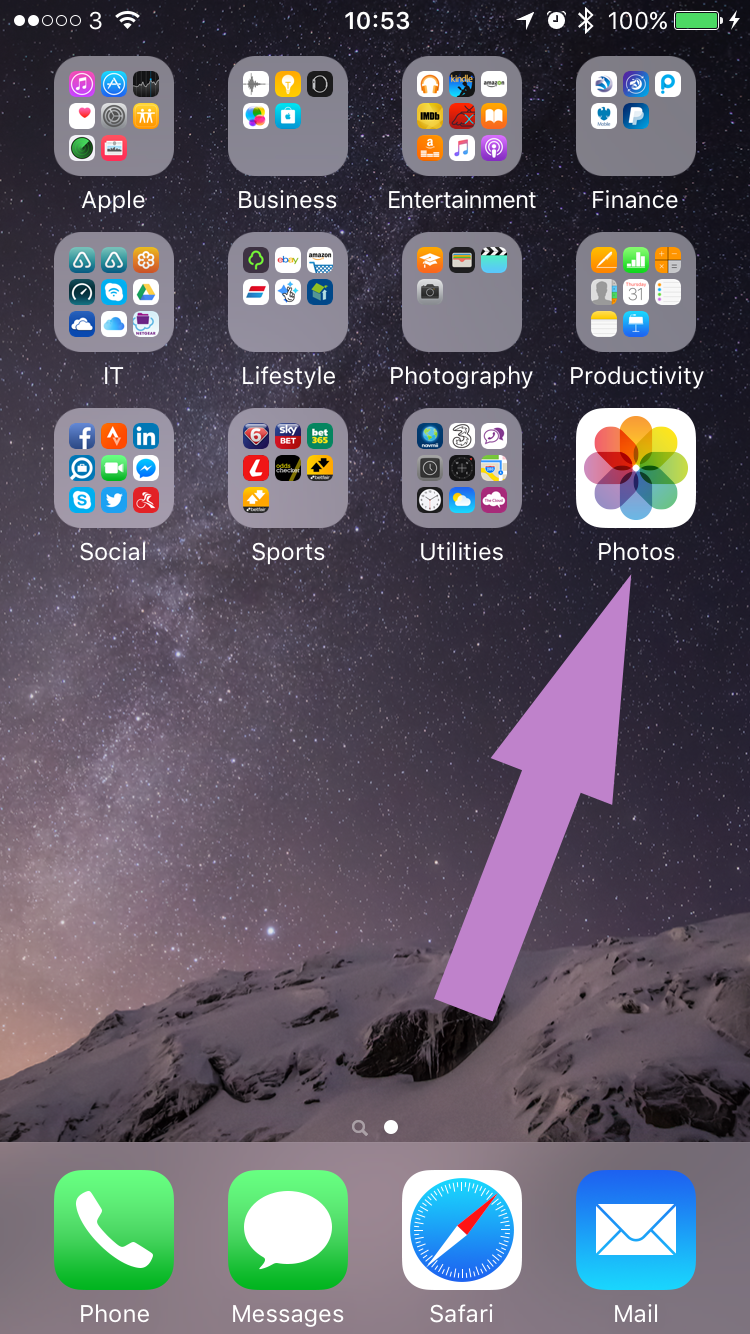750x1334 pixels.
Task: Open the Productivity folder
Action: pos(636,292)
